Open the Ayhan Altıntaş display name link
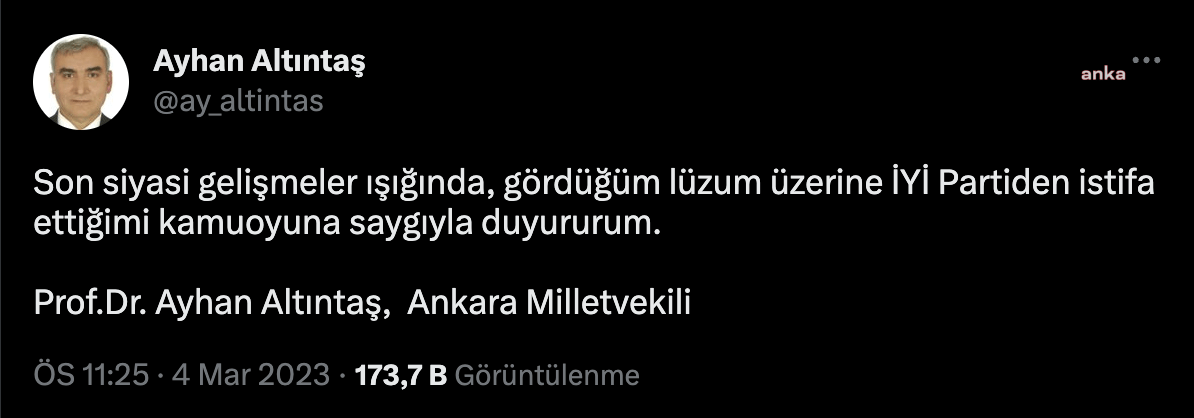Screen dimensions: 1194x418 click(259, 64)
